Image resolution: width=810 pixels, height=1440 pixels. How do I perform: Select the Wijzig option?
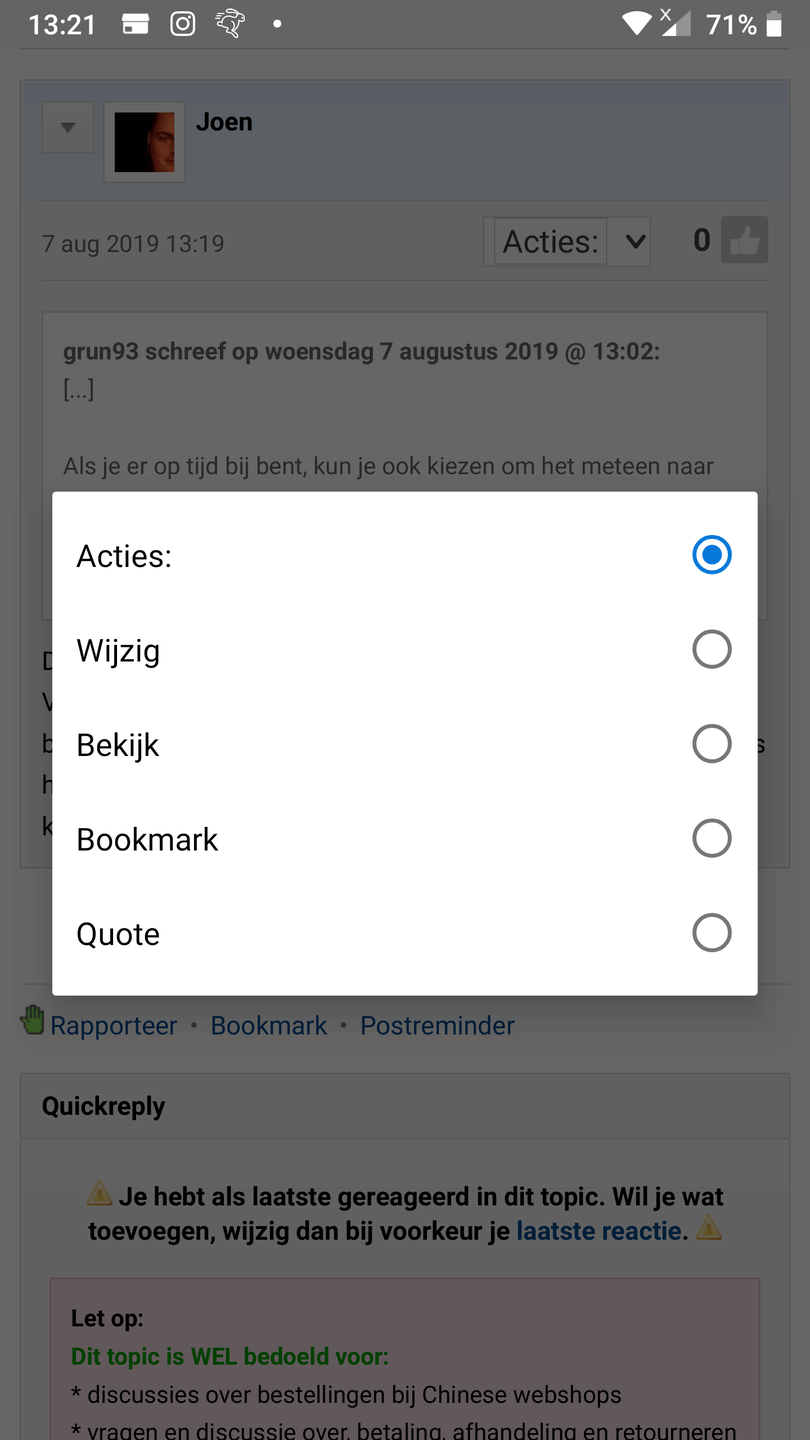[x=711, y=650]
